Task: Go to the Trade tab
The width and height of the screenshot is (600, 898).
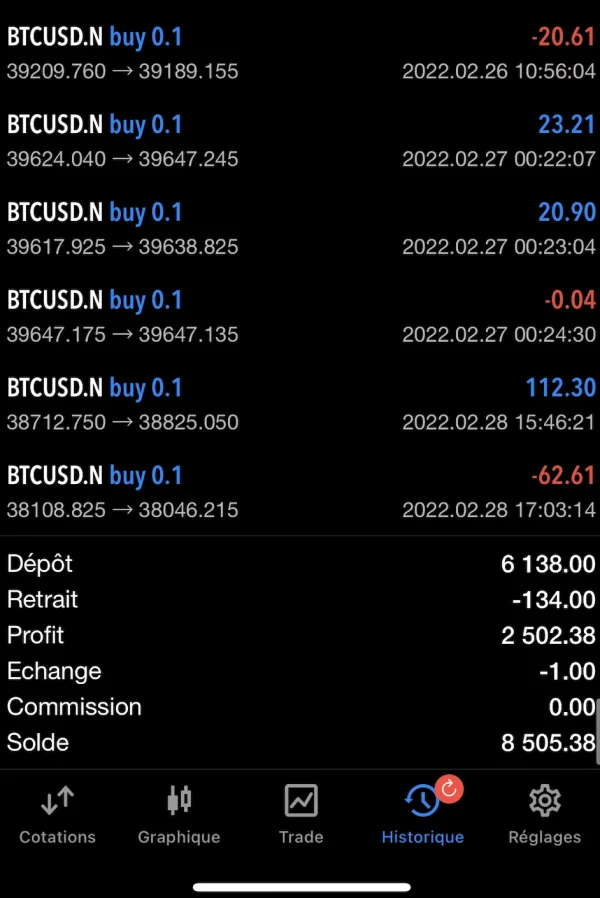Action: coord(301,815)
